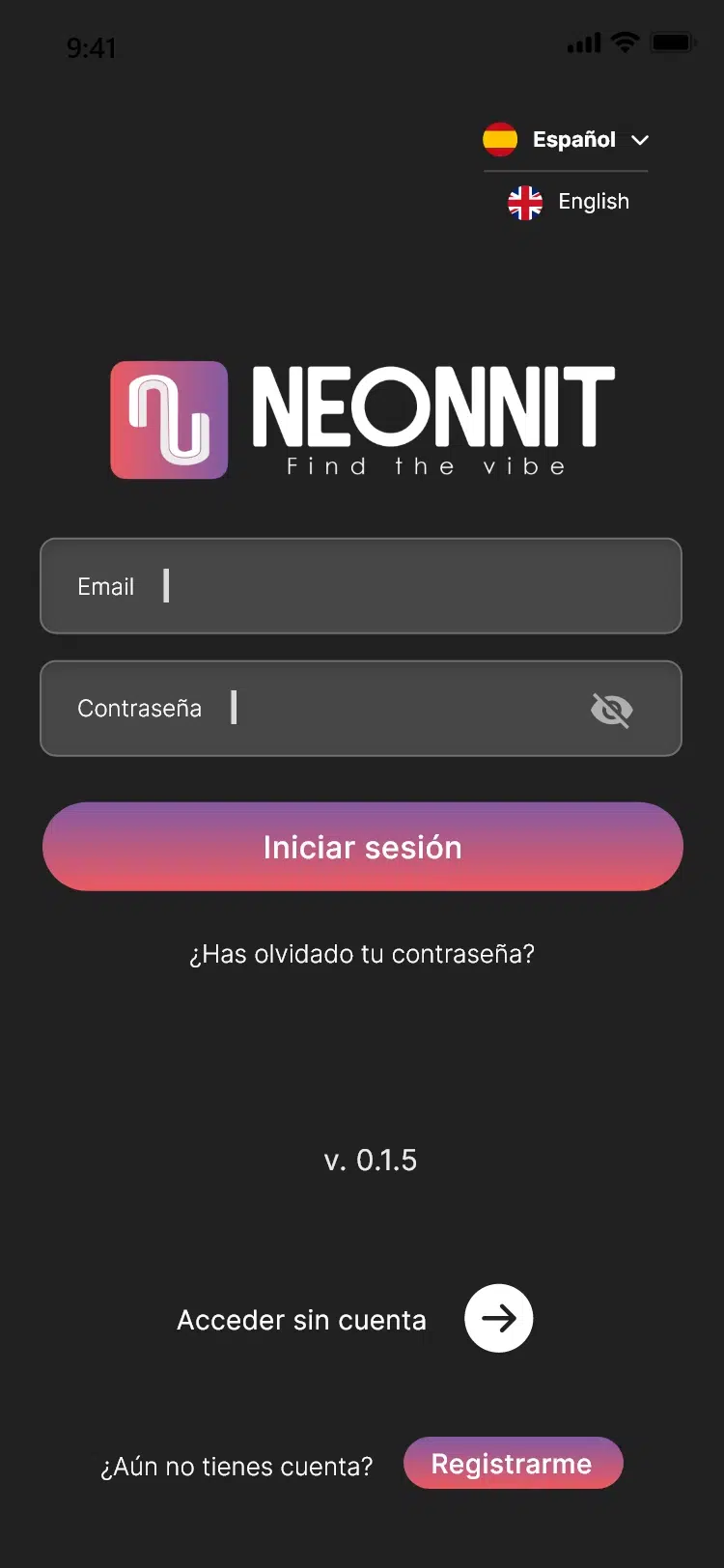Tap the Contraseña password field
This screenshot has width=724, height=1568.
point(386,709)
